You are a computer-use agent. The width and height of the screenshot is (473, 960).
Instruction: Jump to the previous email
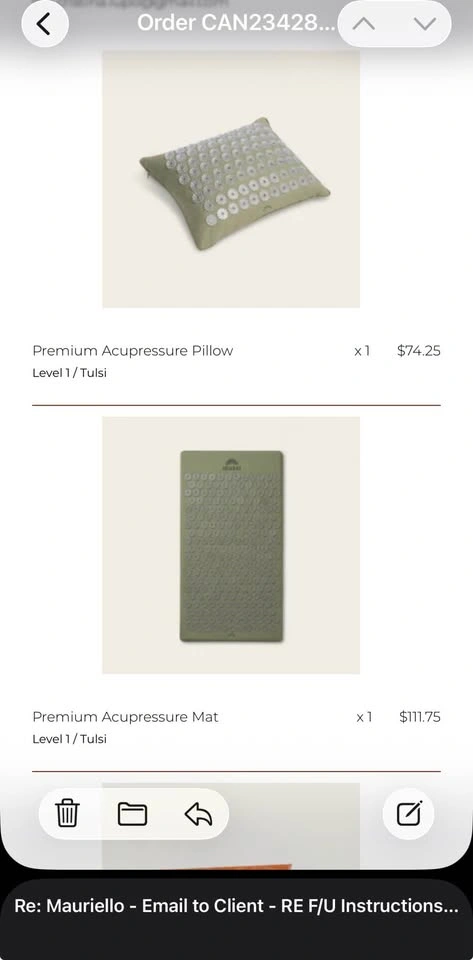(x=365, y=24)
